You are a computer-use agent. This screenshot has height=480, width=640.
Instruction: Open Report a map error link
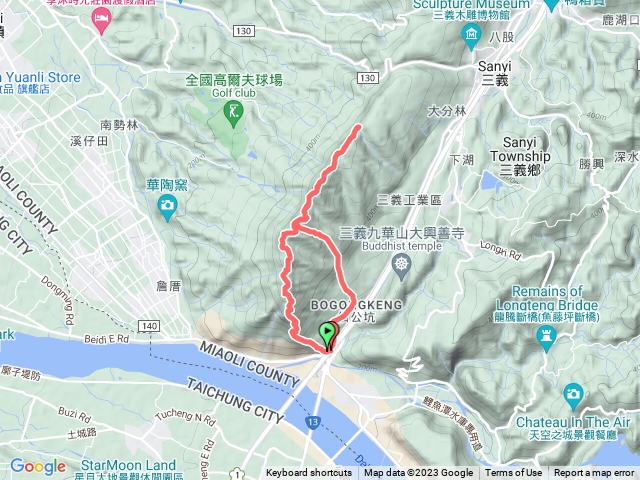pyautogui.click(x=595, y=473)
